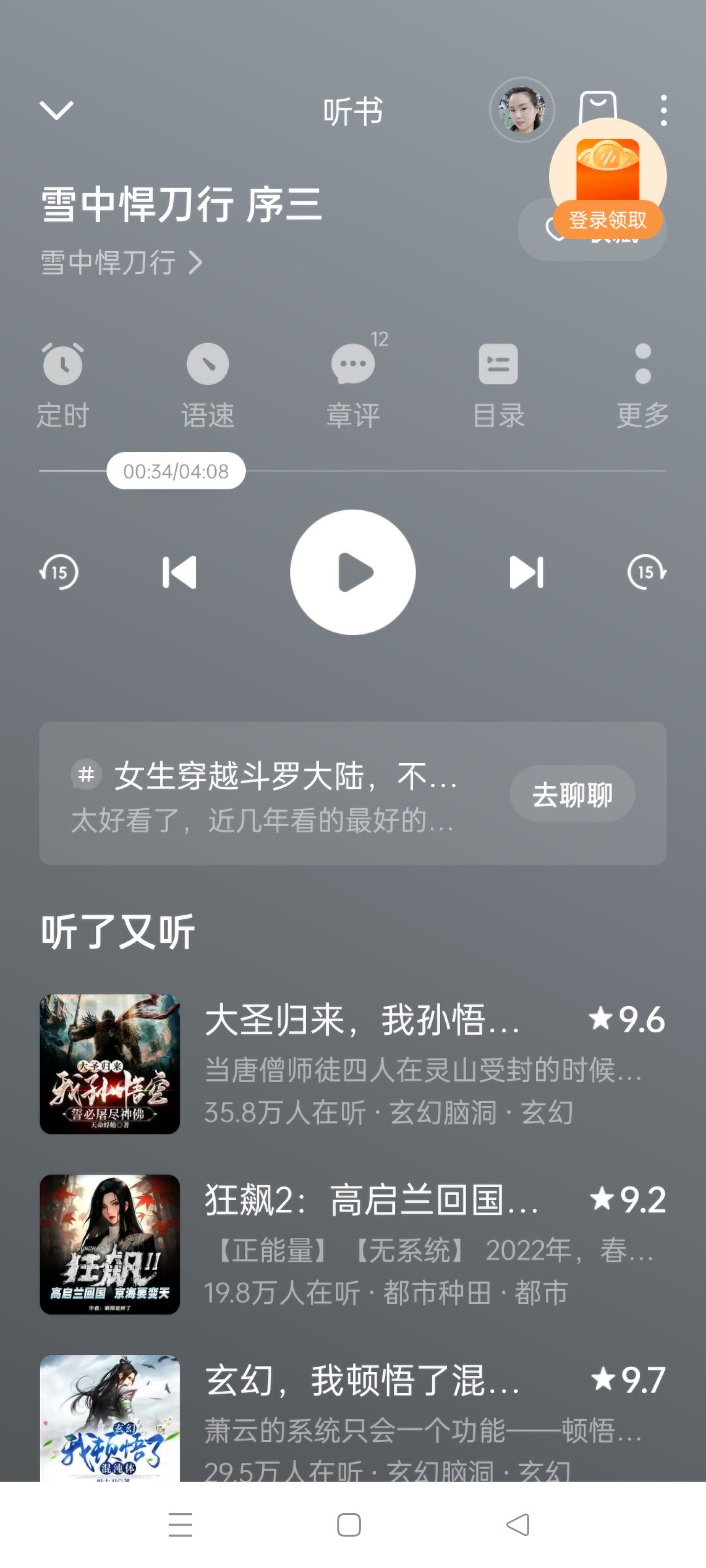706x1568 pixels.
Task: Set a sleep timer with 定时
Action: point(63,385)
